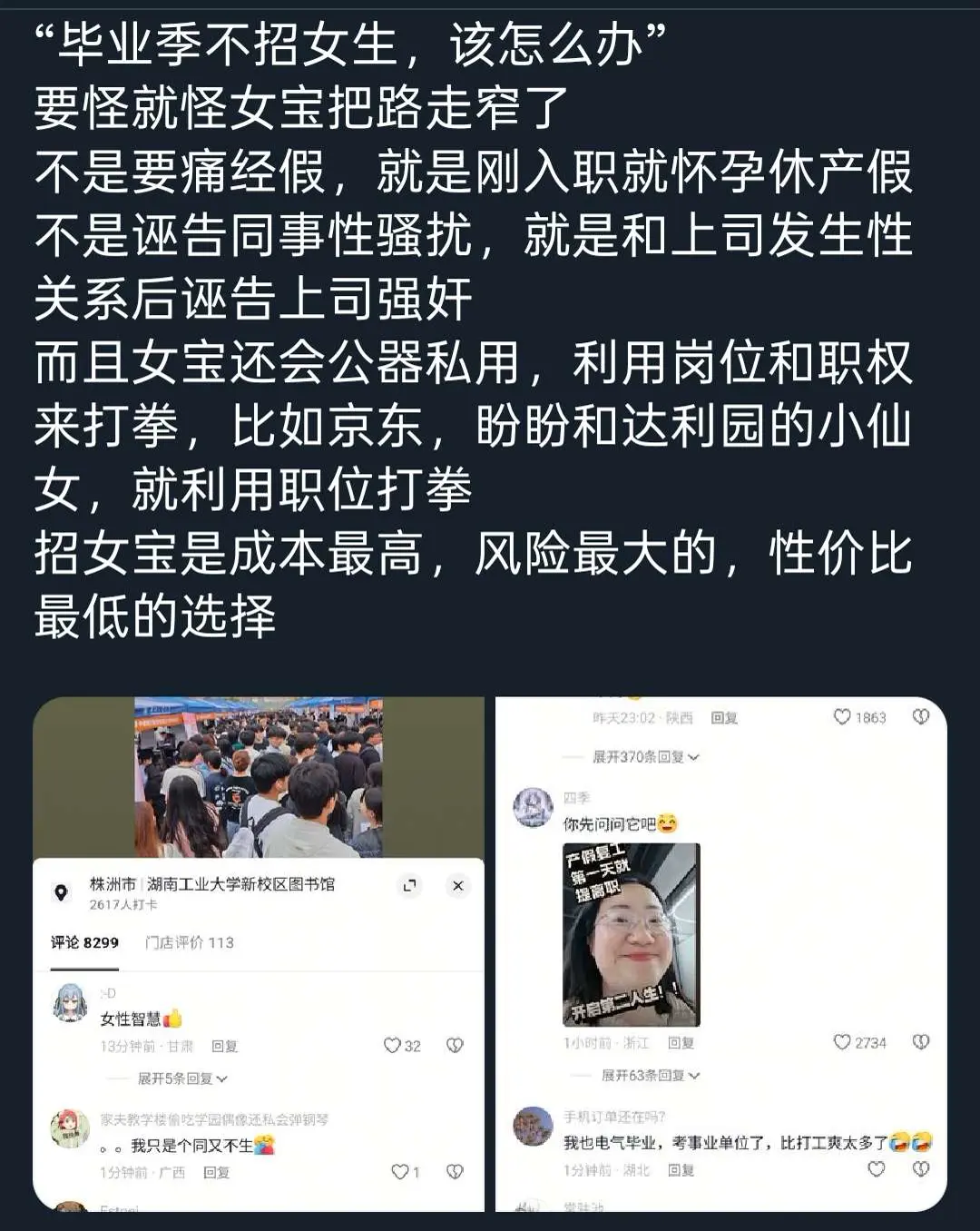Open the left attached image of the job fair
980x1231 pixels.
tap(259, 953)
